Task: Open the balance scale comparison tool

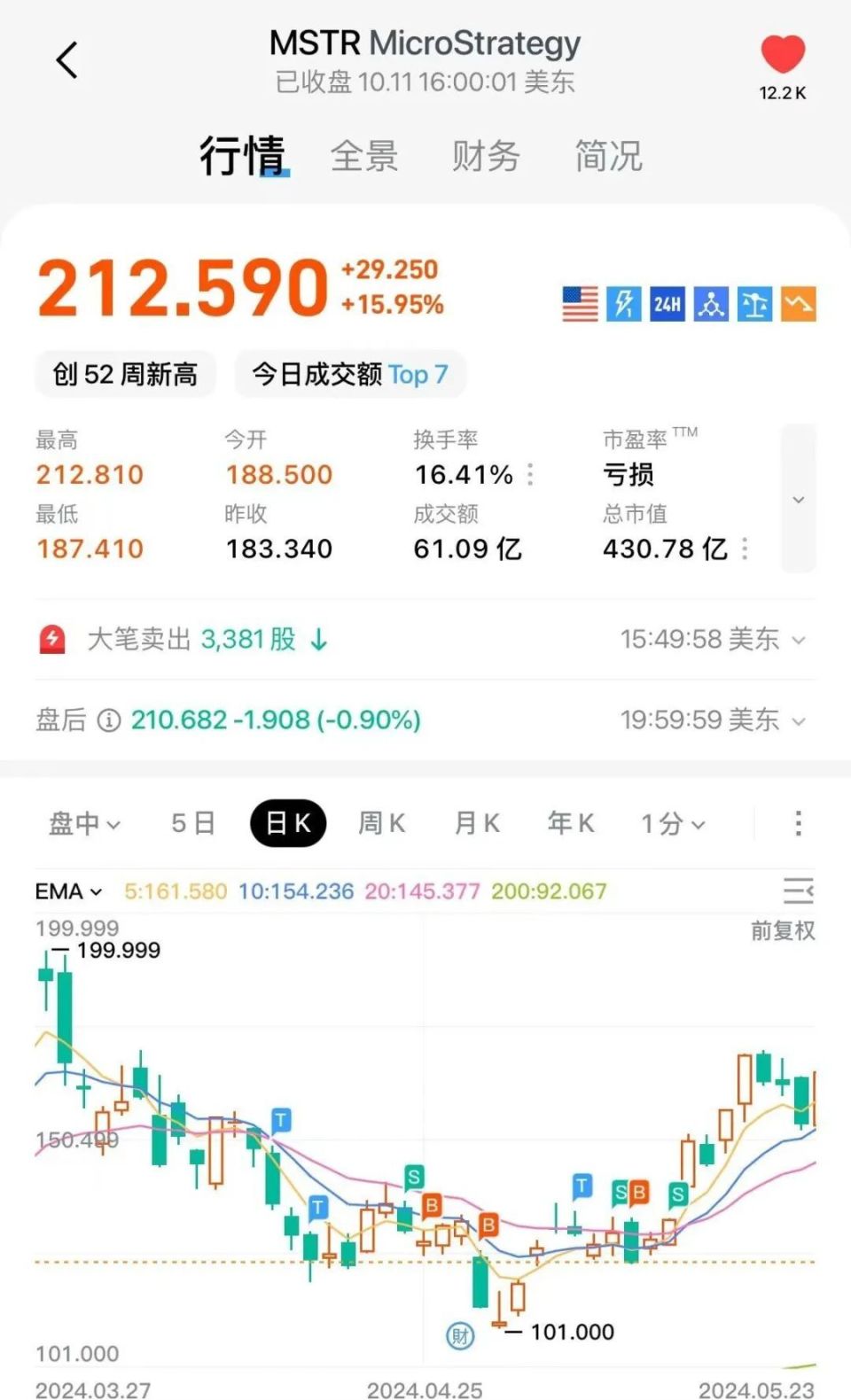Action: [x=753, y=304]
